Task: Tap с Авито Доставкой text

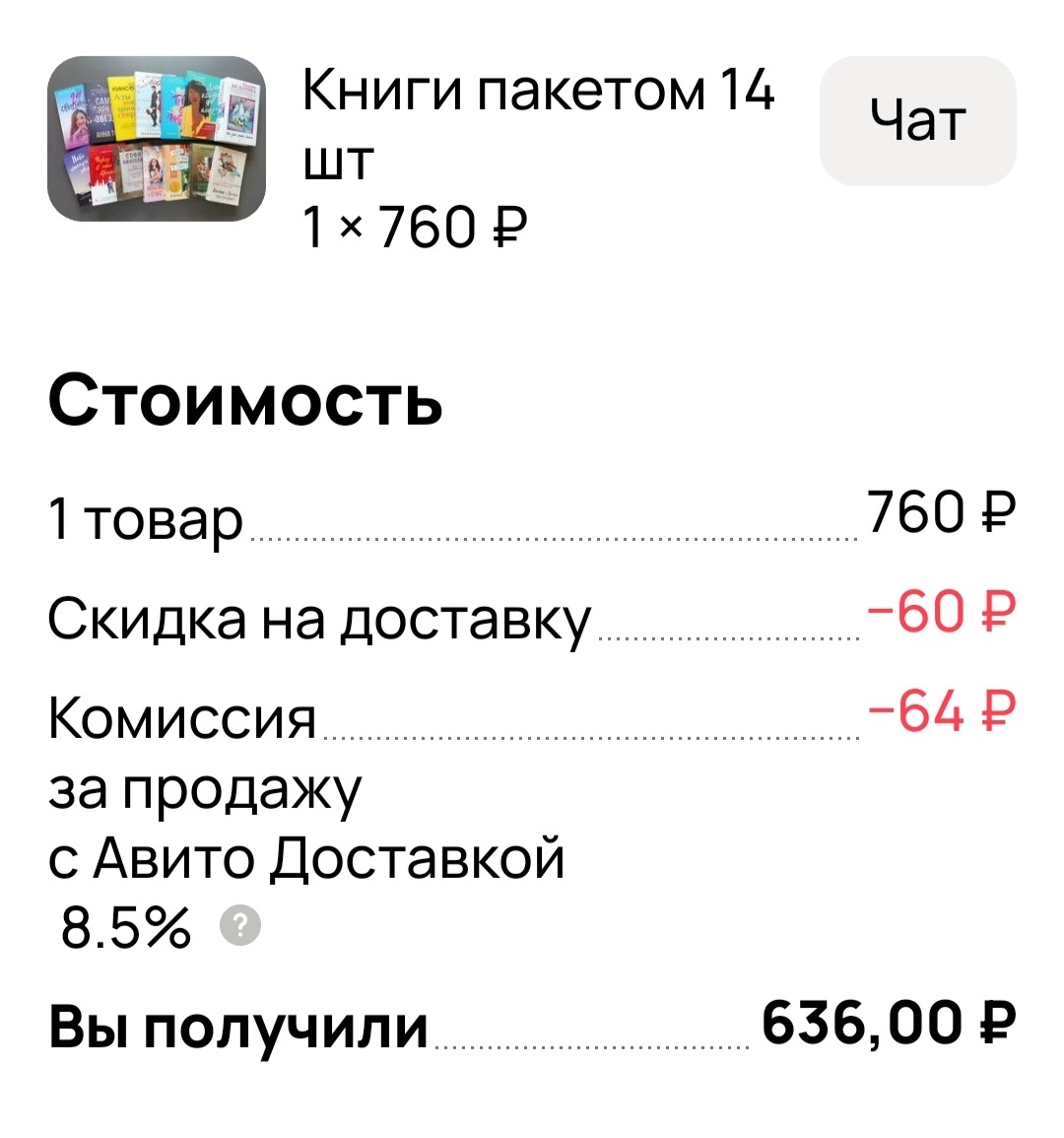Action: [305, 857]
